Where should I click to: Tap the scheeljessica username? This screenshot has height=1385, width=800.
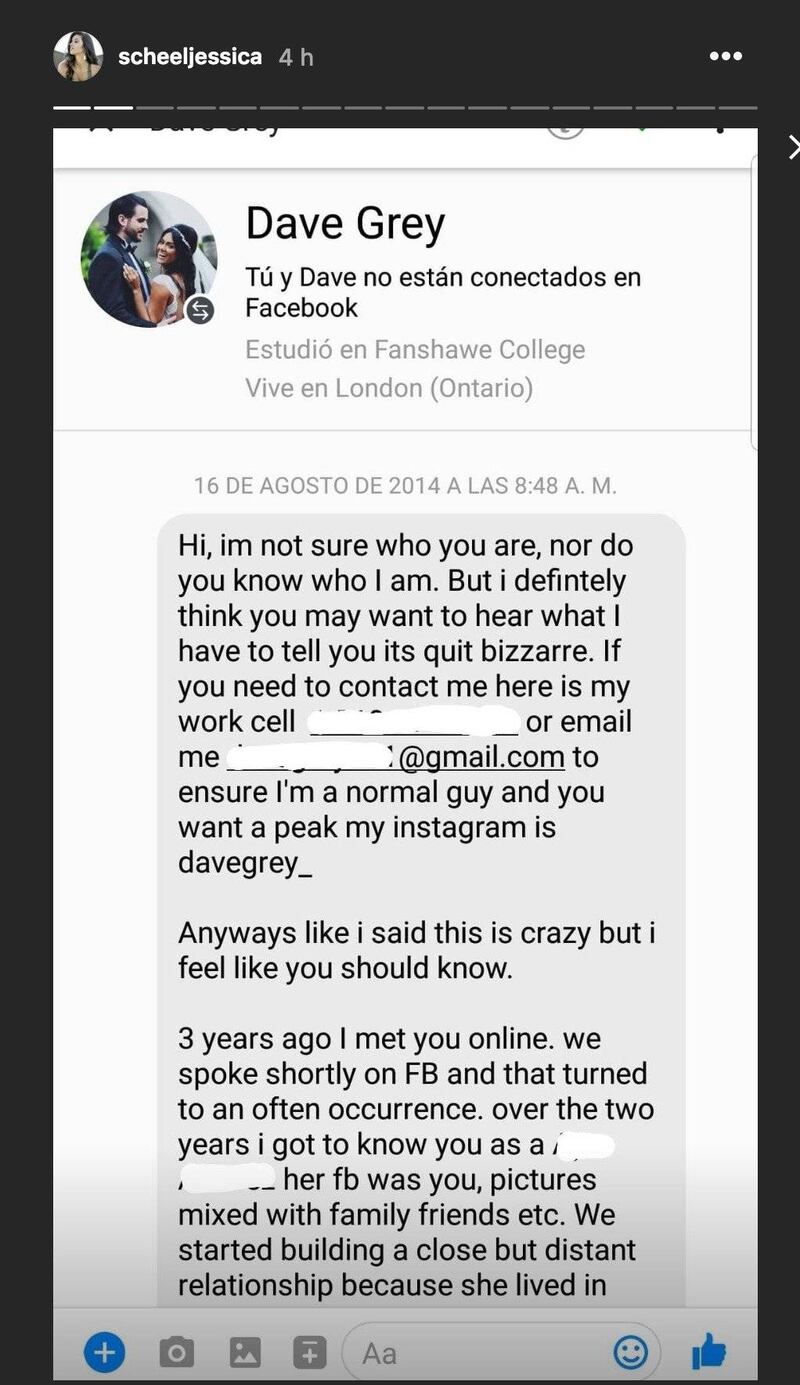[190, 57]
